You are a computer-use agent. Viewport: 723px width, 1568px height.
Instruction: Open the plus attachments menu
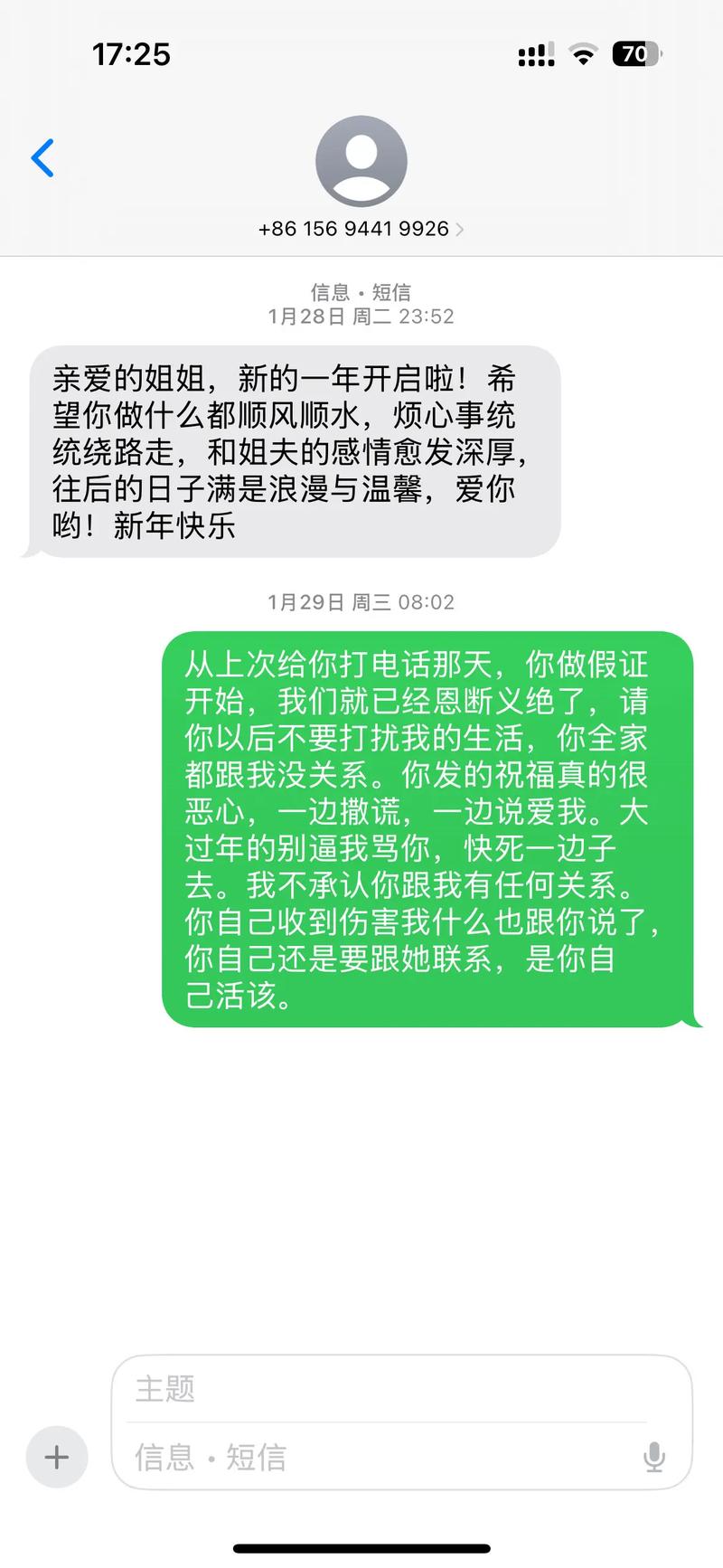pyautogui.click(x=57, y=1457)
